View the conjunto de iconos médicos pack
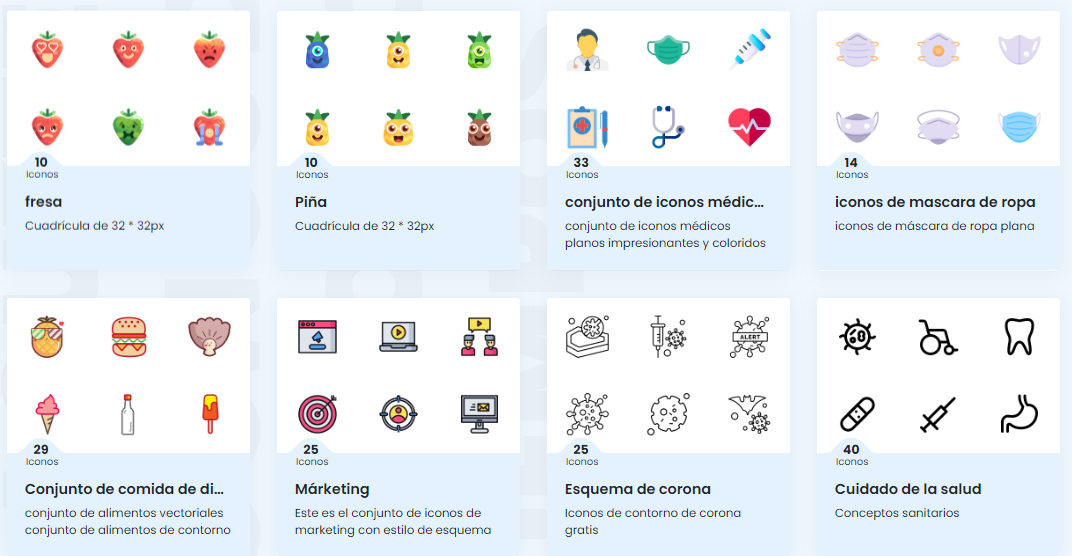The height and width of the screenshot is (556, 1072). (664, 202)
